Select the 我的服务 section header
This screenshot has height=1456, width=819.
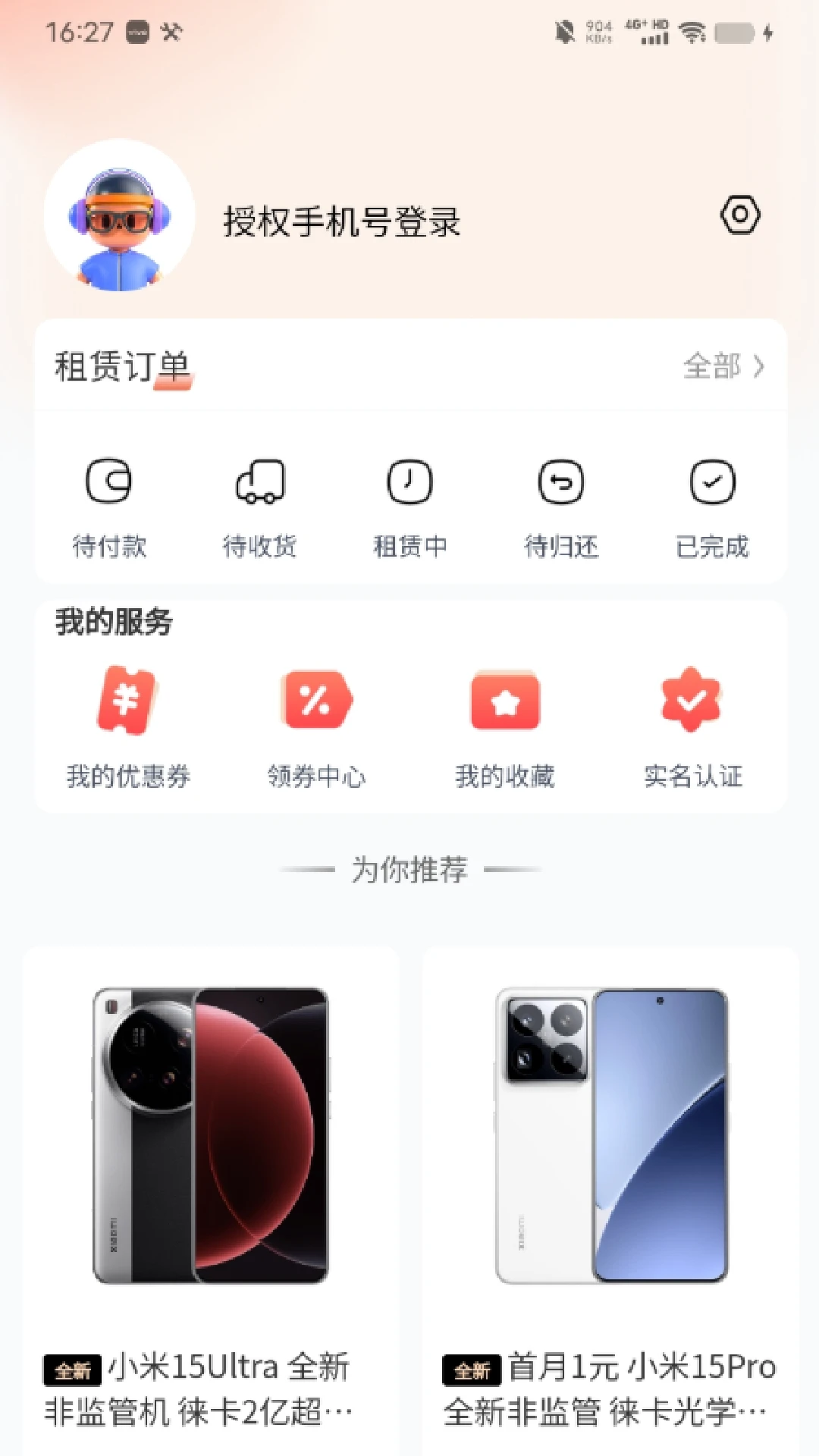click(115, 623)
